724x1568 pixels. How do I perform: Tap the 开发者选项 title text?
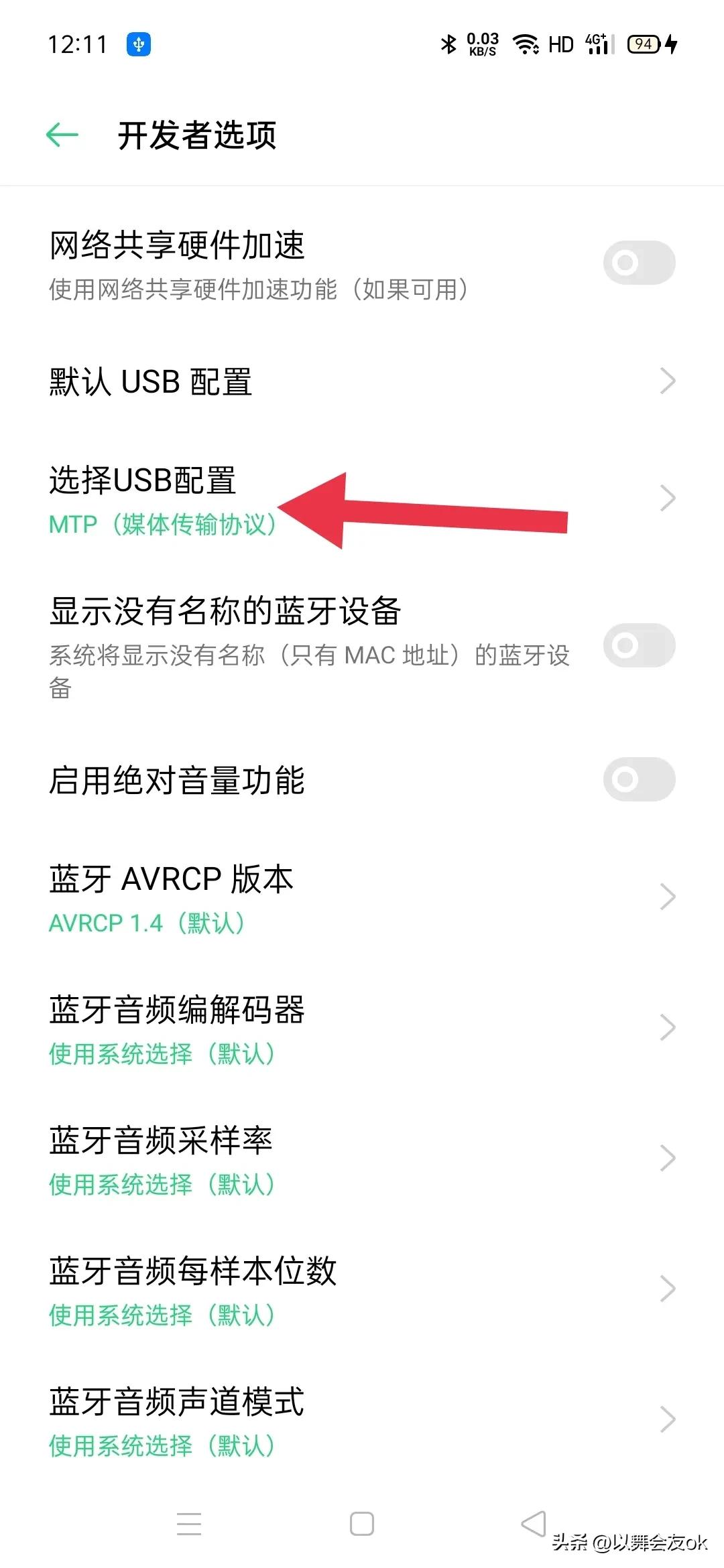(x=198, y=134)
